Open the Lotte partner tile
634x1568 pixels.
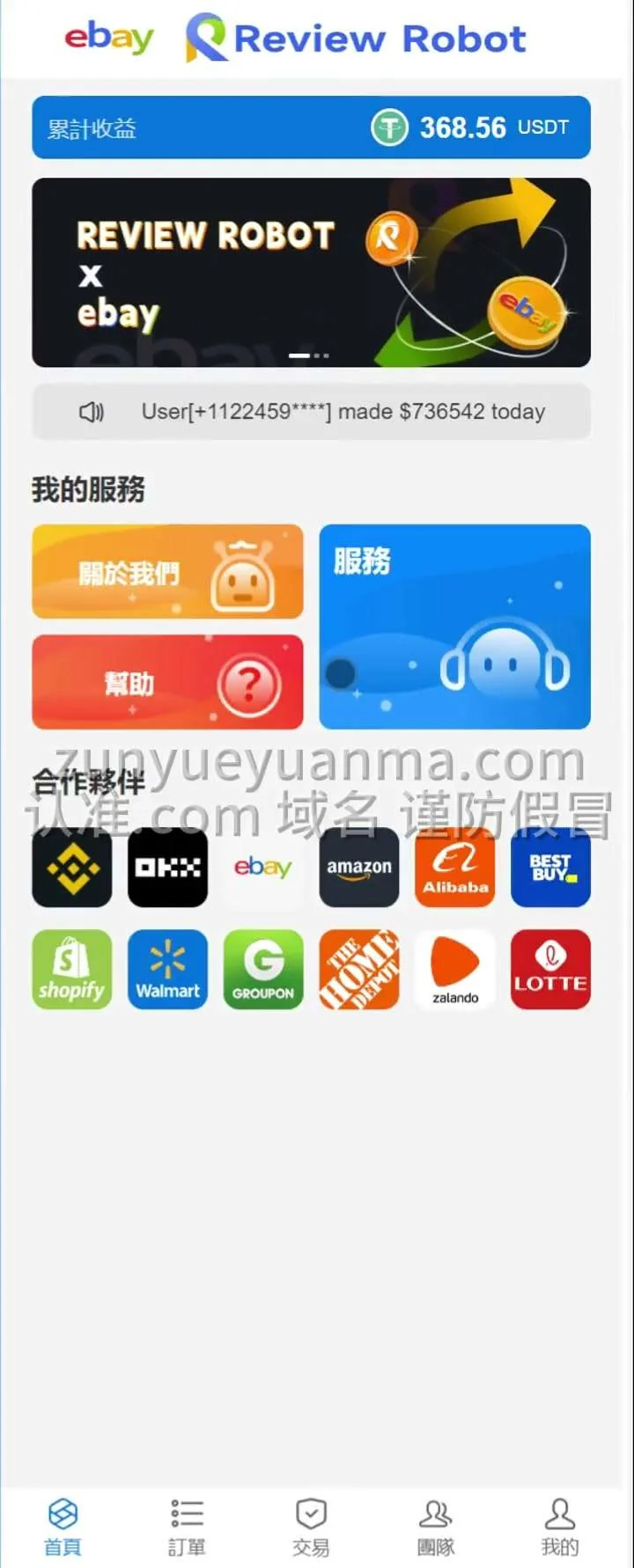click(550, 969)
